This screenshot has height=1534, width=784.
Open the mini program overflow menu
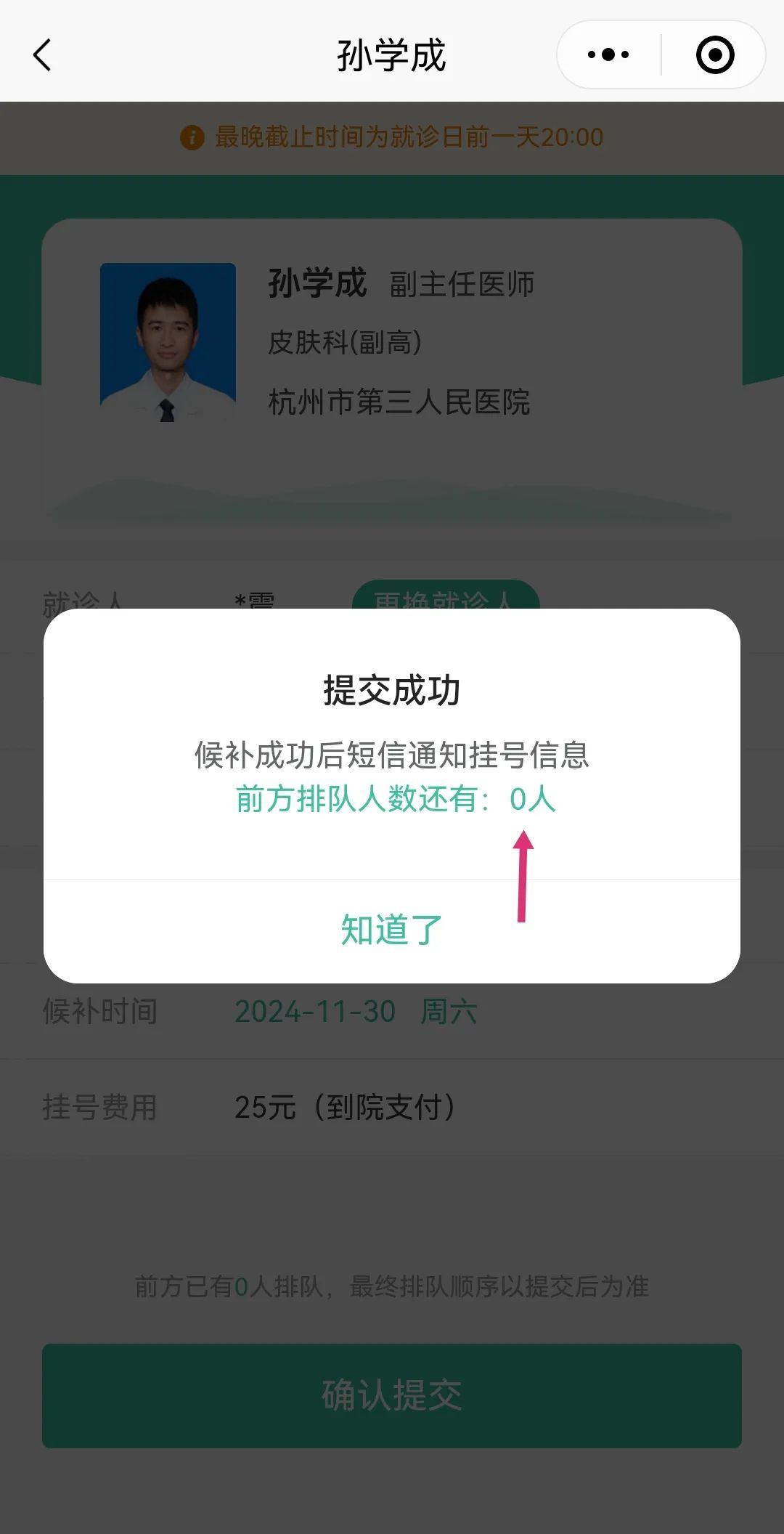tap(608, 55)
